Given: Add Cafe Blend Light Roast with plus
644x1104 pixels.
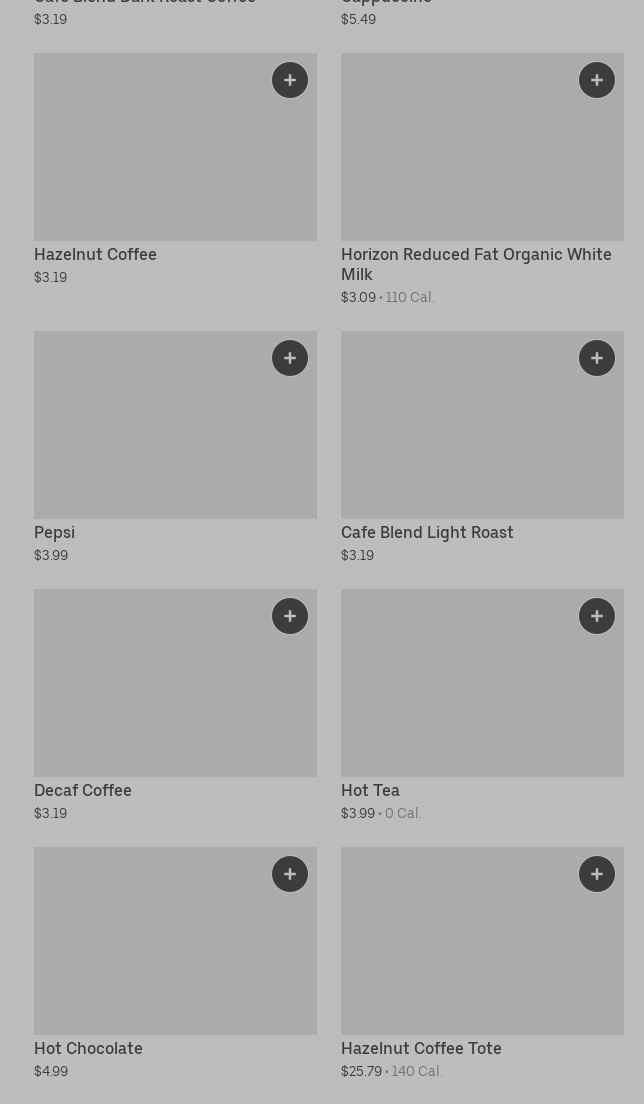Looking at the screenshot, I should (x=597, y=358).
